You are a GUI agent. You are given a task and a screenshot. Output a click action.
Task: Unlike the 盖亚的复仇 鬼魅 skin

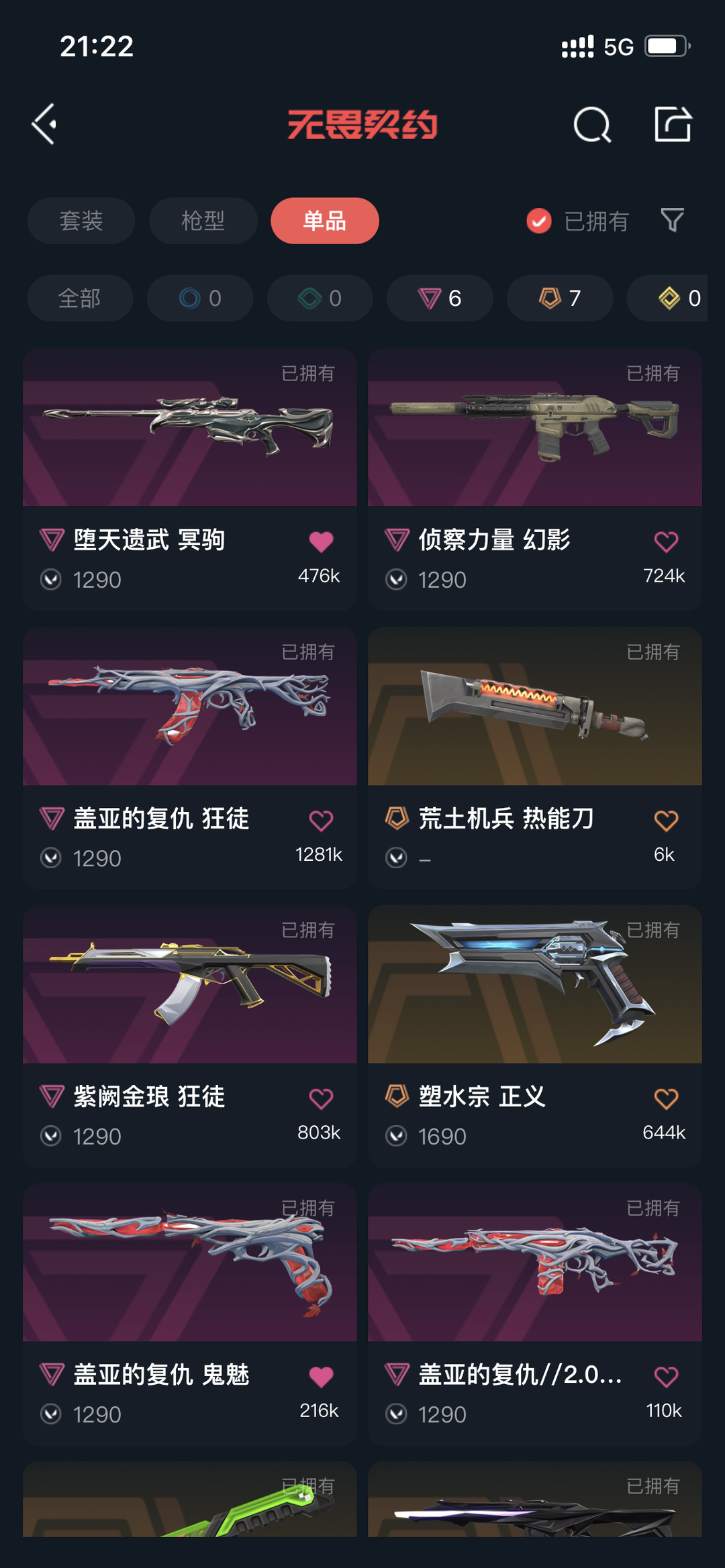(x=321, y=1377)
